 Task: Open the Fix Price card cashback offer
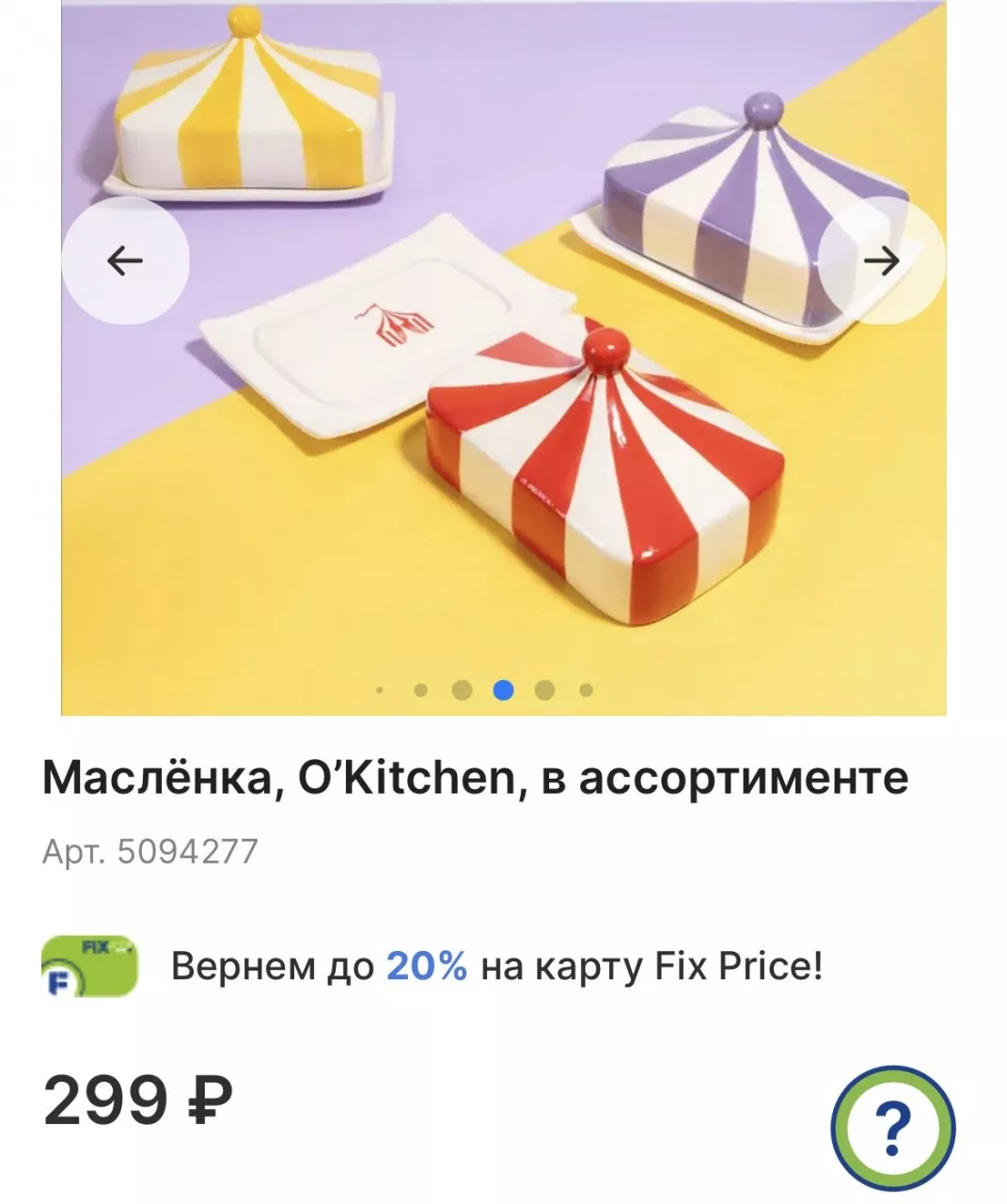(x=496, y=967)
